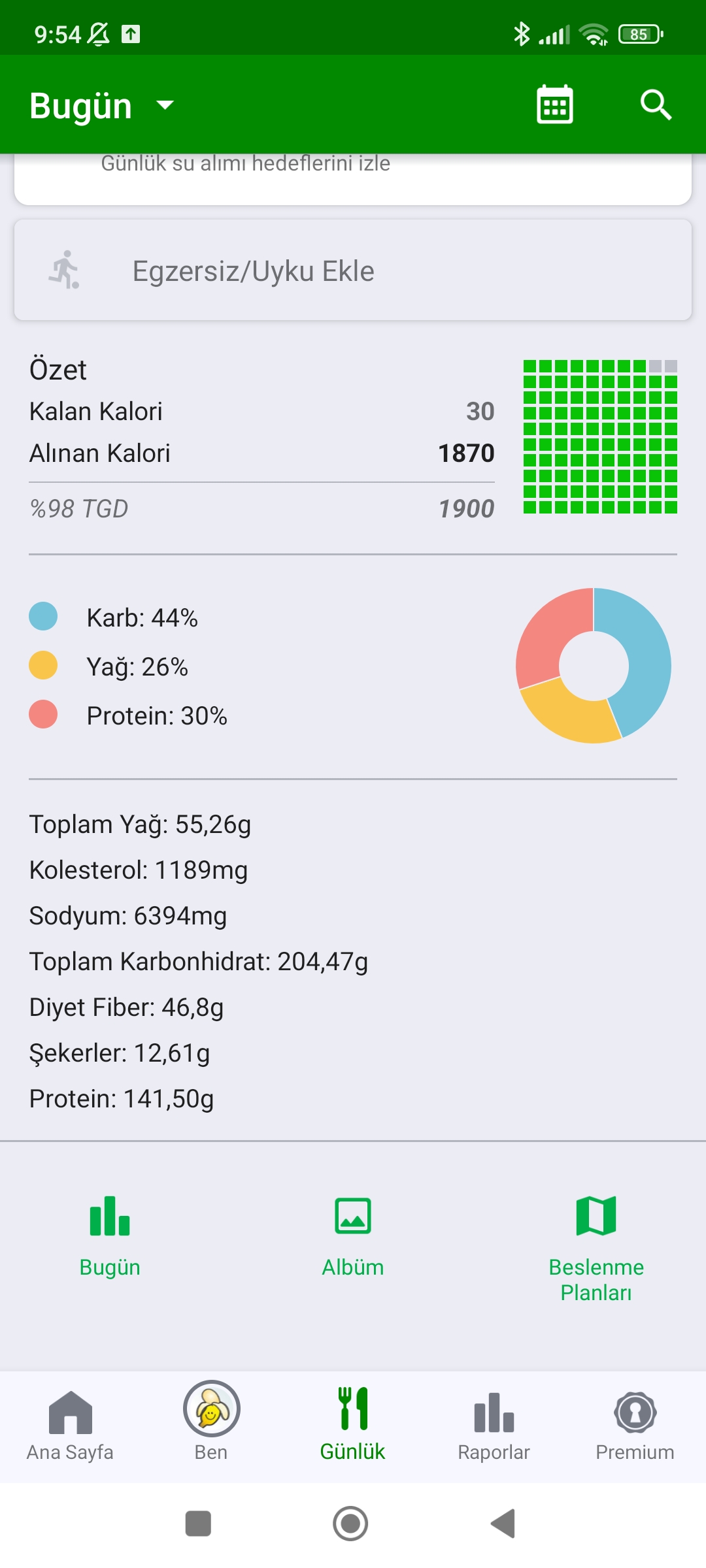
Task: Open the Bugün date dropdown
Action: click(x=101, y=106)
